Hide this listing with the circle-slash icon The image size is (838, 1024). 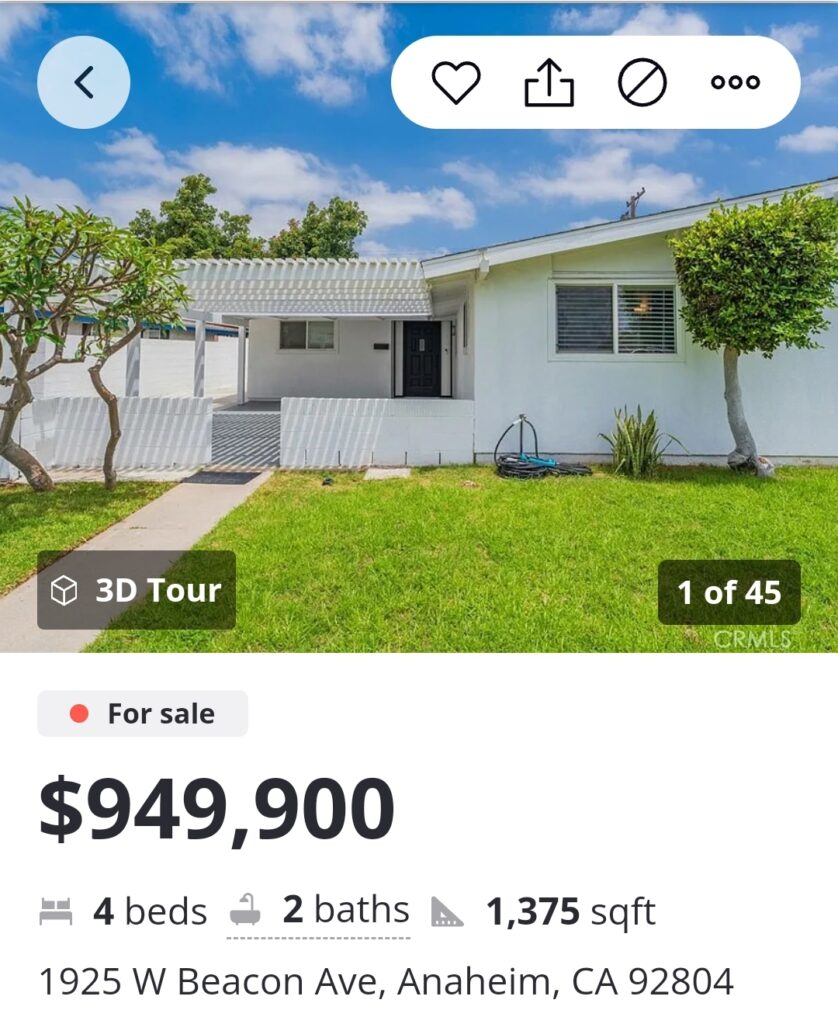coord(642,83)
